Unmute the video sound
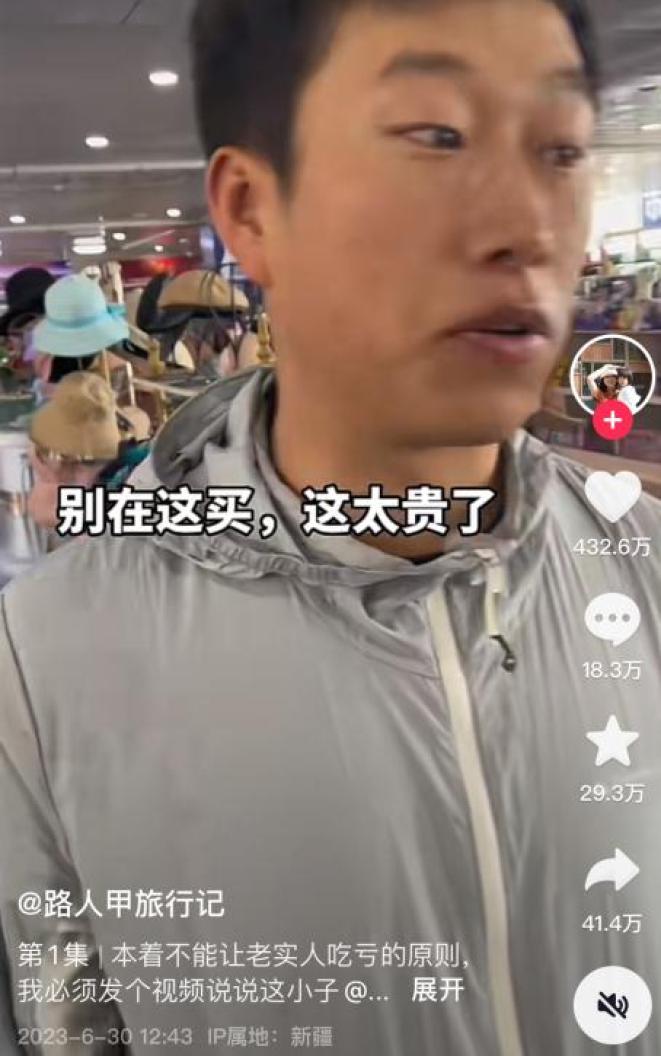 coord(612,1005)
